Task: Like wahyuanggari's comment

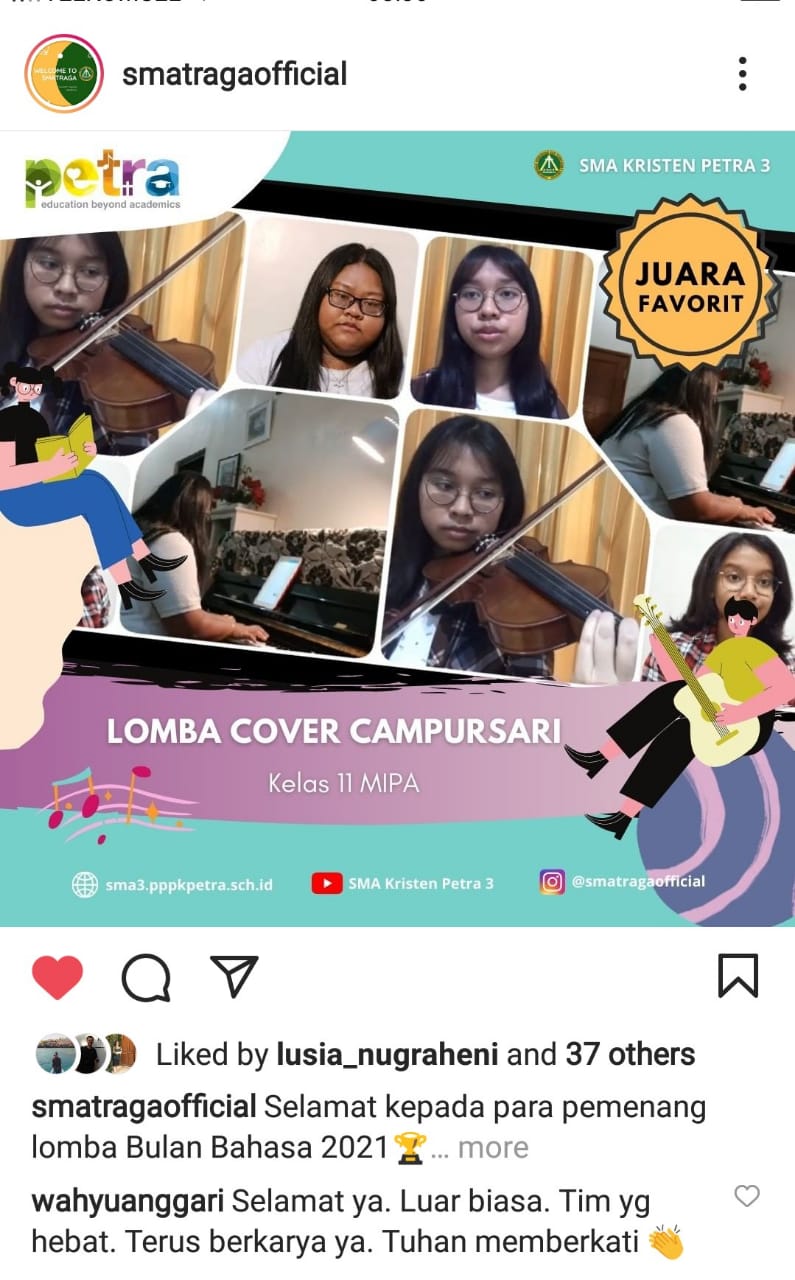Action: 747,1196
